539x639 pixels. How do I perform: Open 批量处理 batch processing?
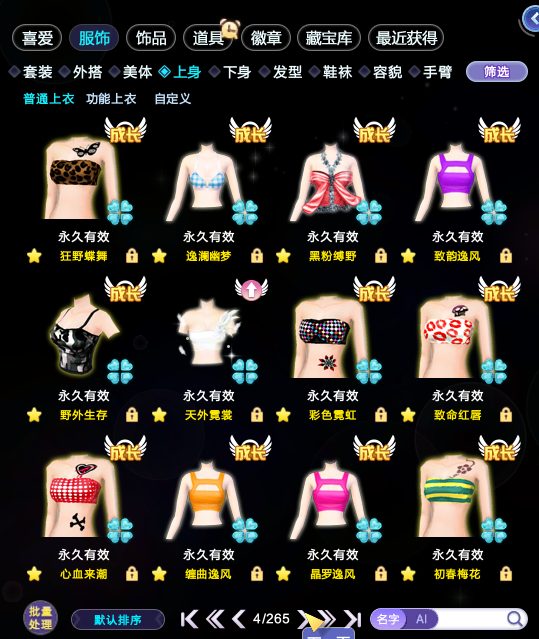click(40, 618)
